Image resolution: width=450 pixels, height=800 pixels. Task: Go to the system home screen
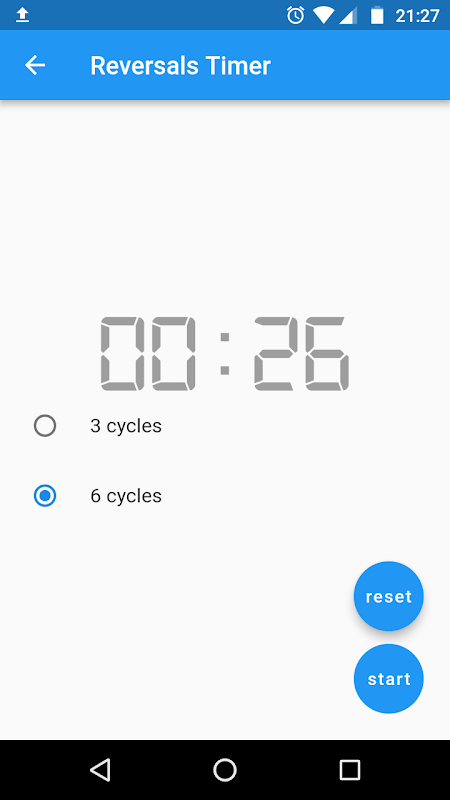(x=225, y=769)
